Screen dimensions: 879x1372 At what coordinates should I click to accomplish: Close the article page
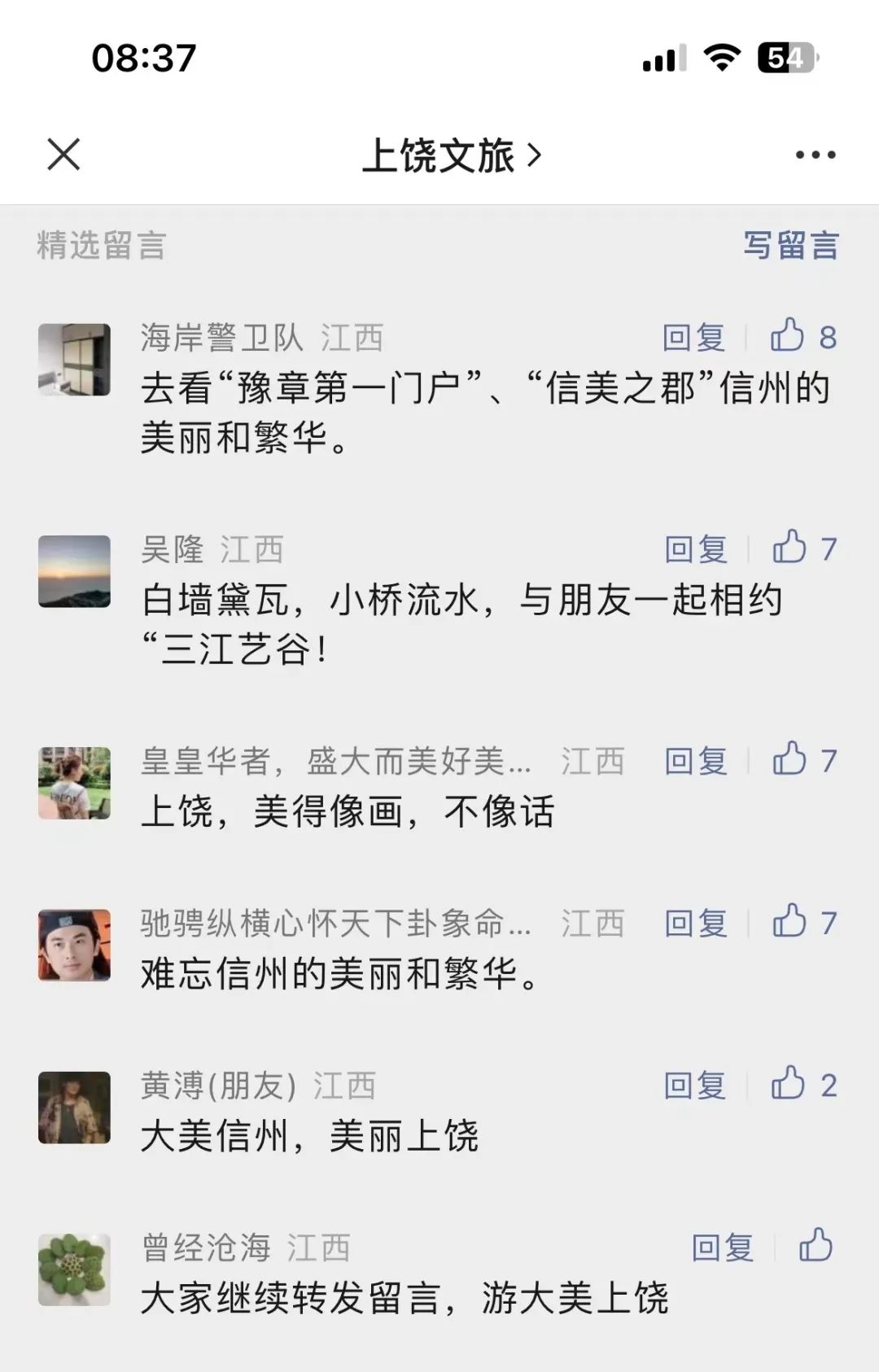[63, 155]
